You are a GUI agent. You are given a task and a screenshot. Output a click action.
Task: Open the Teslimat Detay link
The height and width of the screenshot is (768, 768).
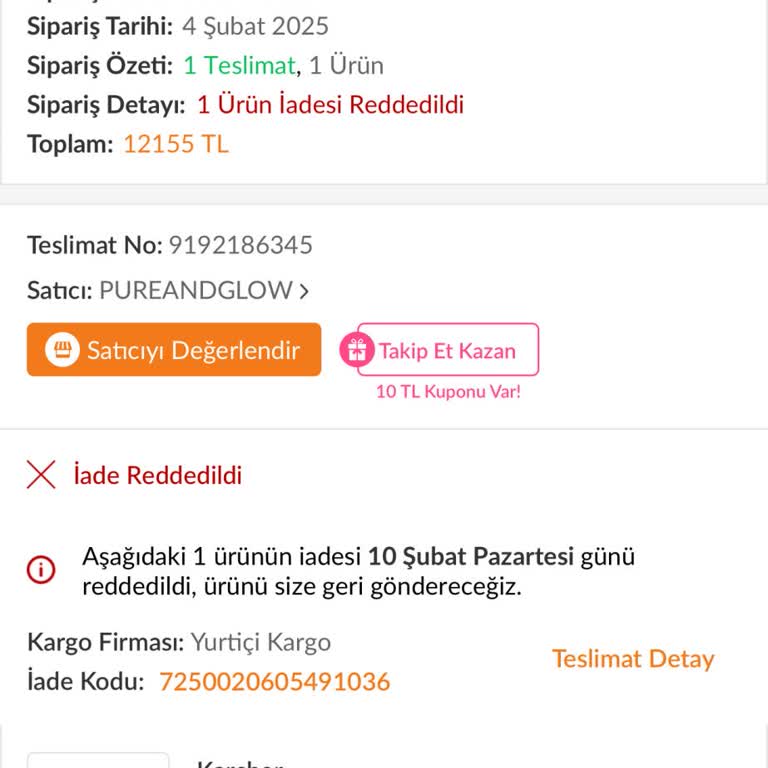point(633,659)
